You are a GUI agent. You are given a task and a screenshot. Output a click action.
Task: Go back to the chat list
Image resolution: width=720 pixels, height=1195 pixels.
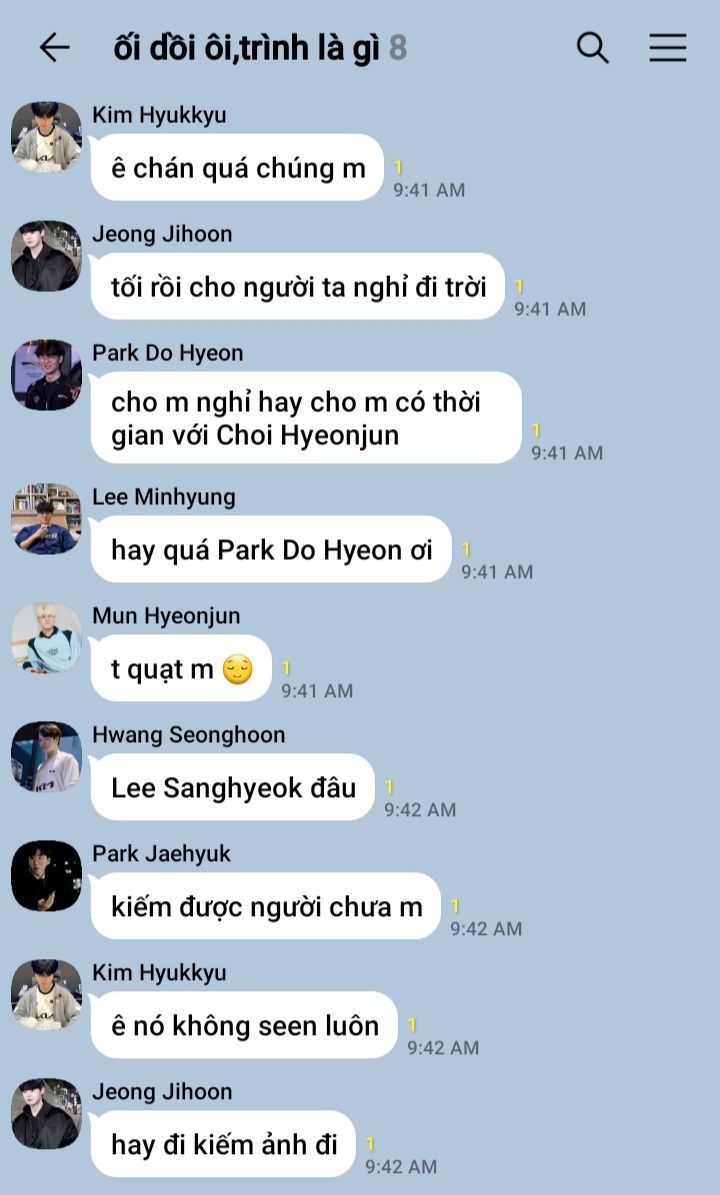tap(54, 48)
